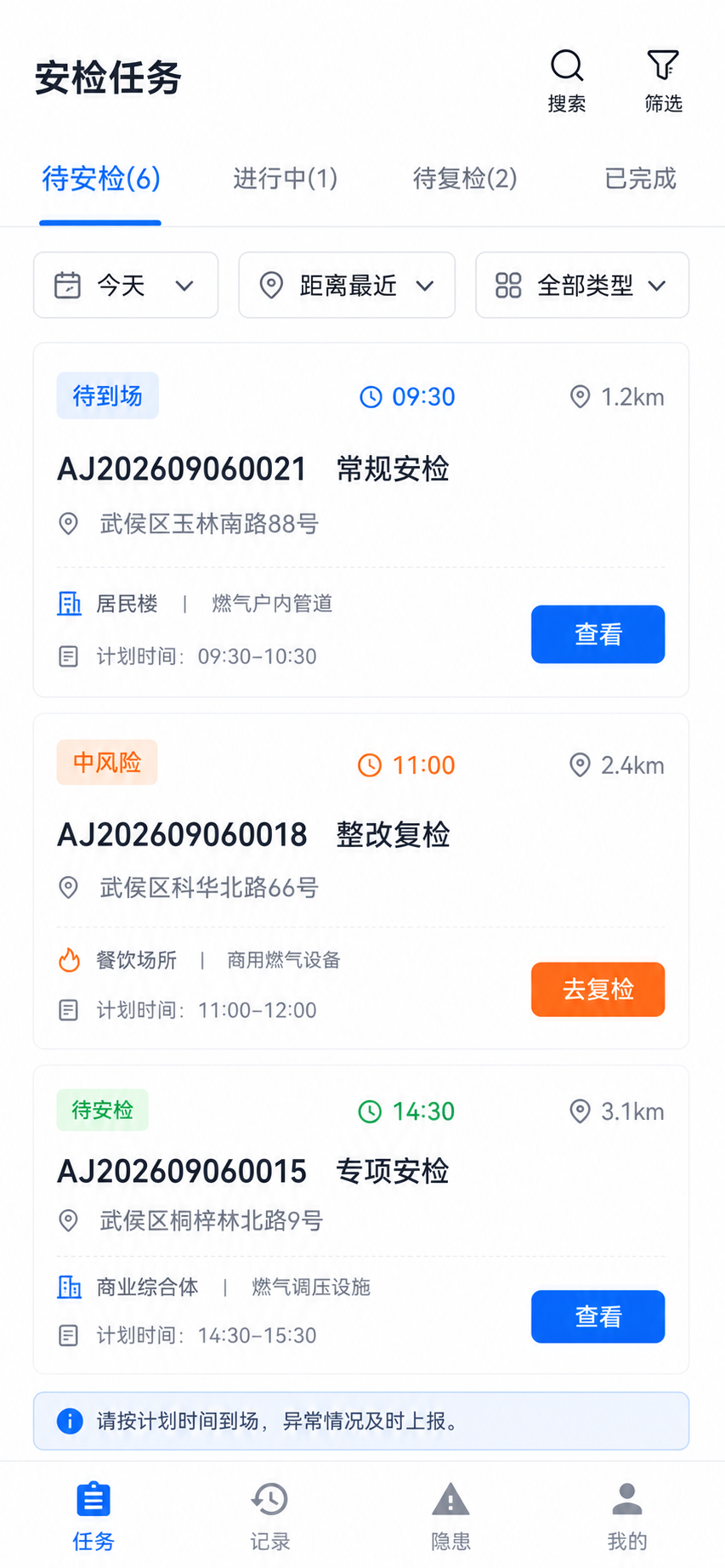
Task: Open the 常规安检 task card at 玉林南路88号
Action: click(x=361, y=520)
